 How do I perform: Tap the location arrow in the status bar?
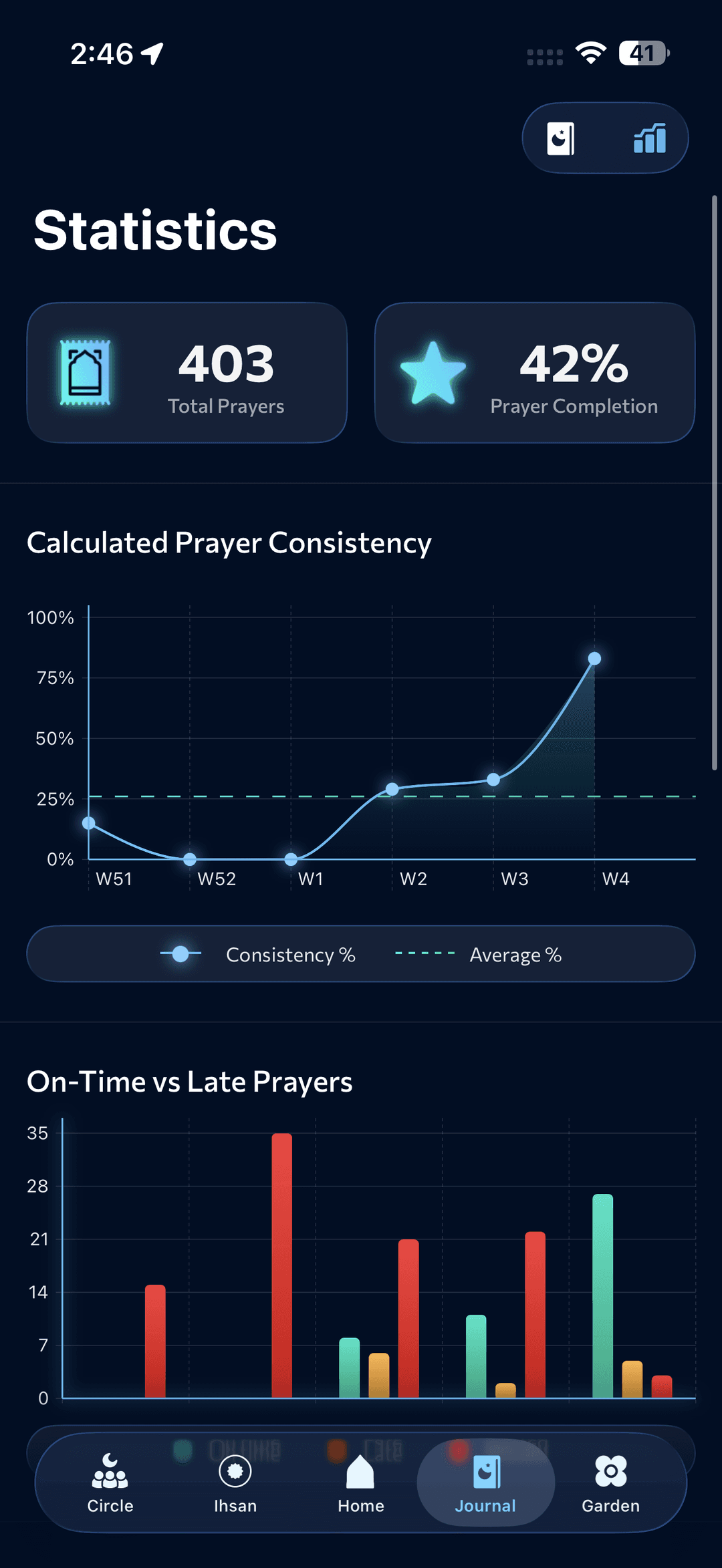[x=152, y=54]
